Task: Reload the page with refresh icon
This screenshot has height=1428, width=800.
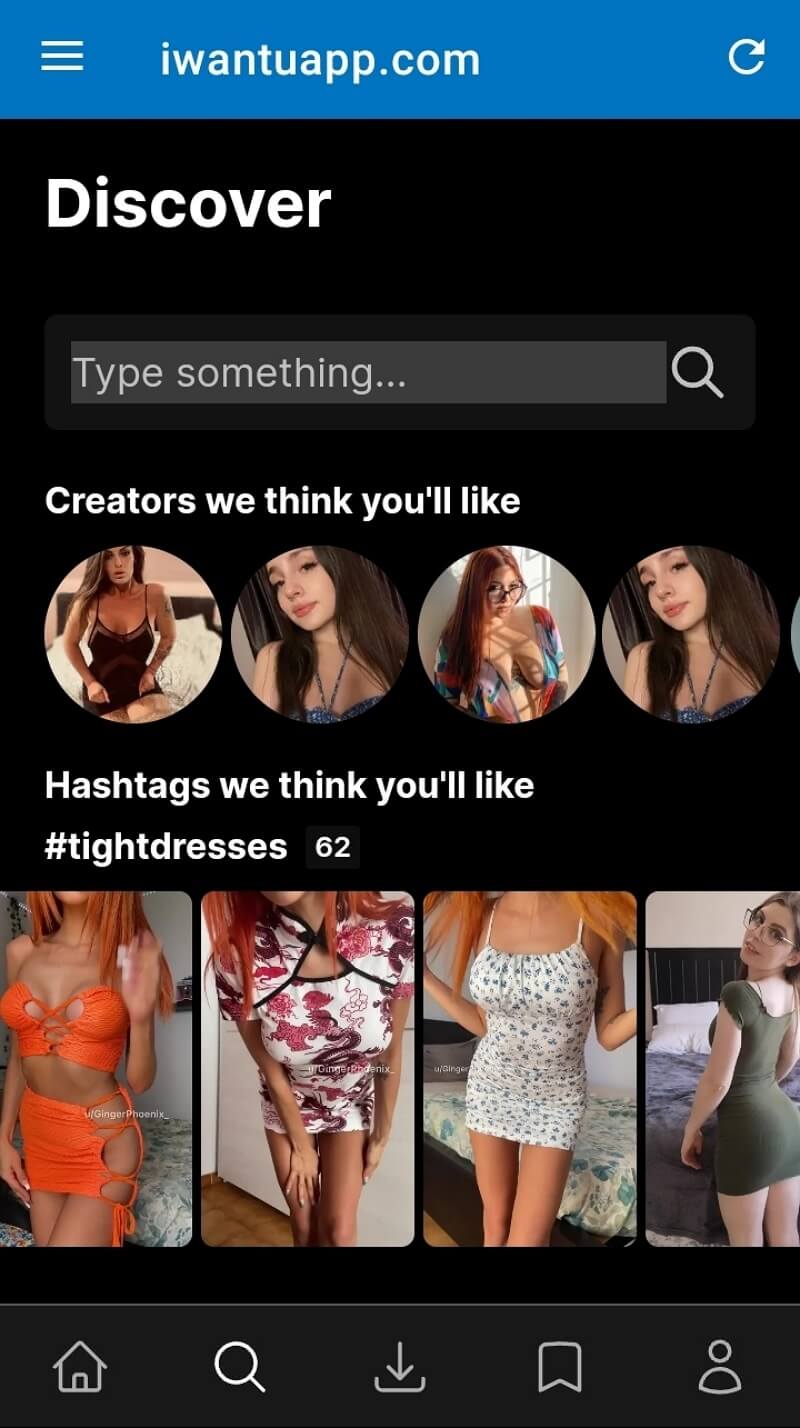Action: 746,58
